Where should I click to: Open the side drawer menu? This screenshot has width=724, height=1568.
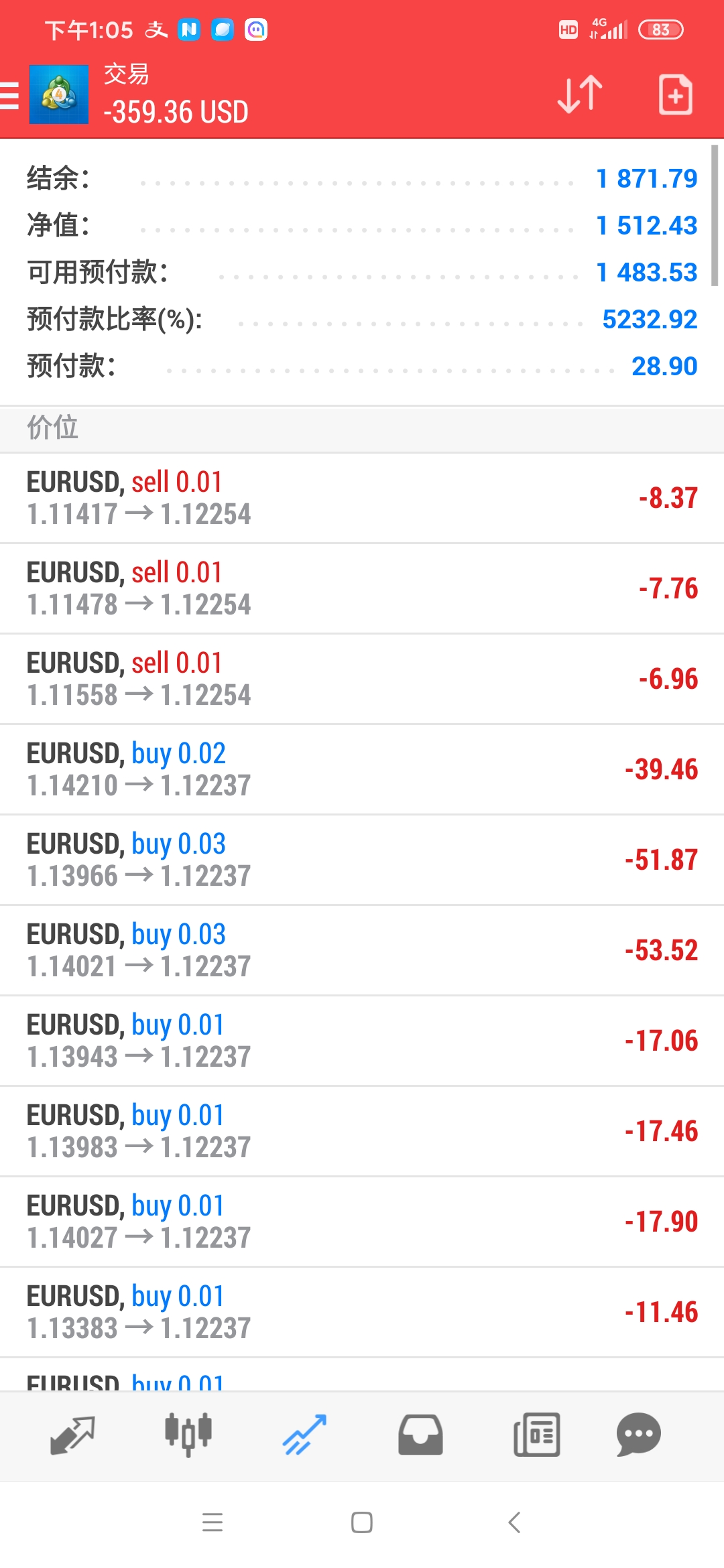click(9, 95)
